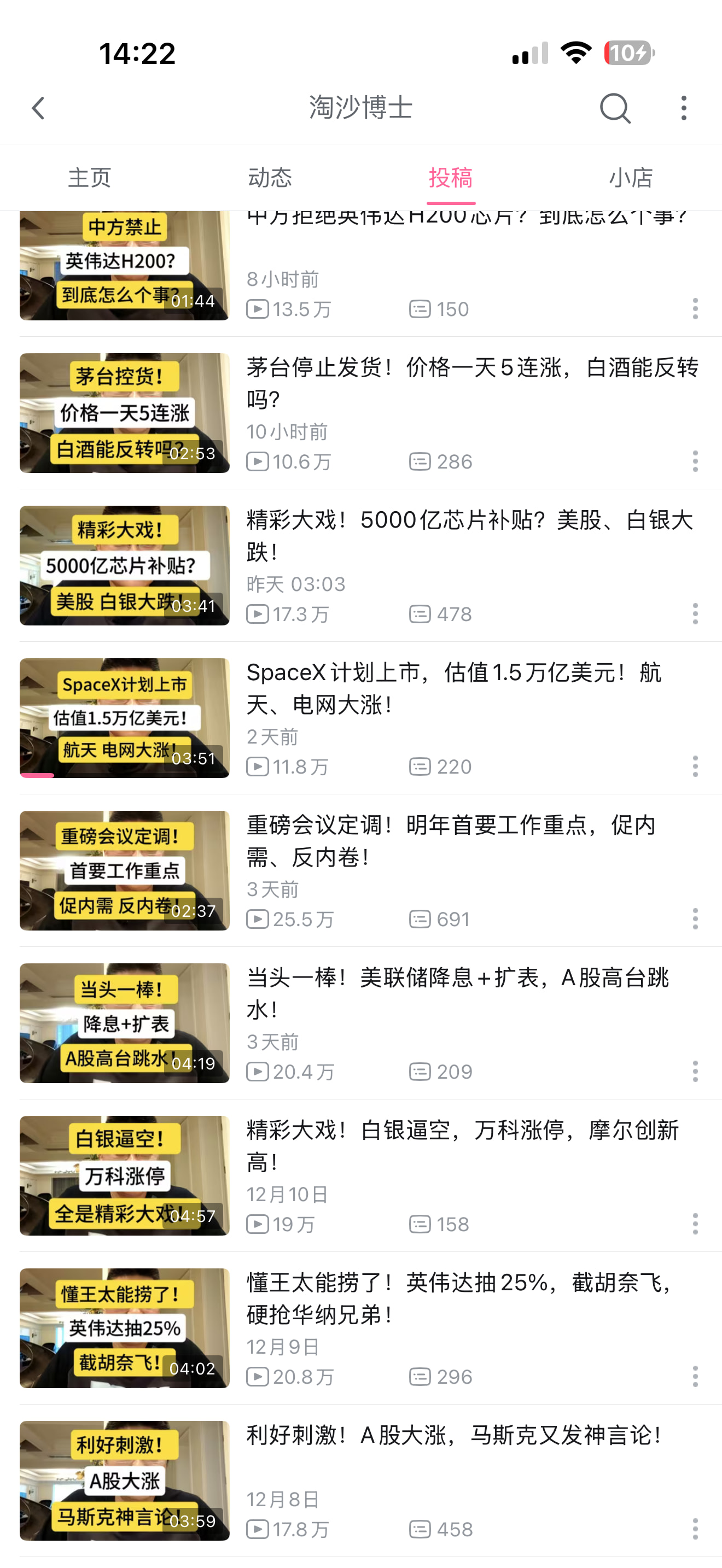Watch the 美联储降息+扩表 video
722x1568 pixels.
tap(125, 1022)
